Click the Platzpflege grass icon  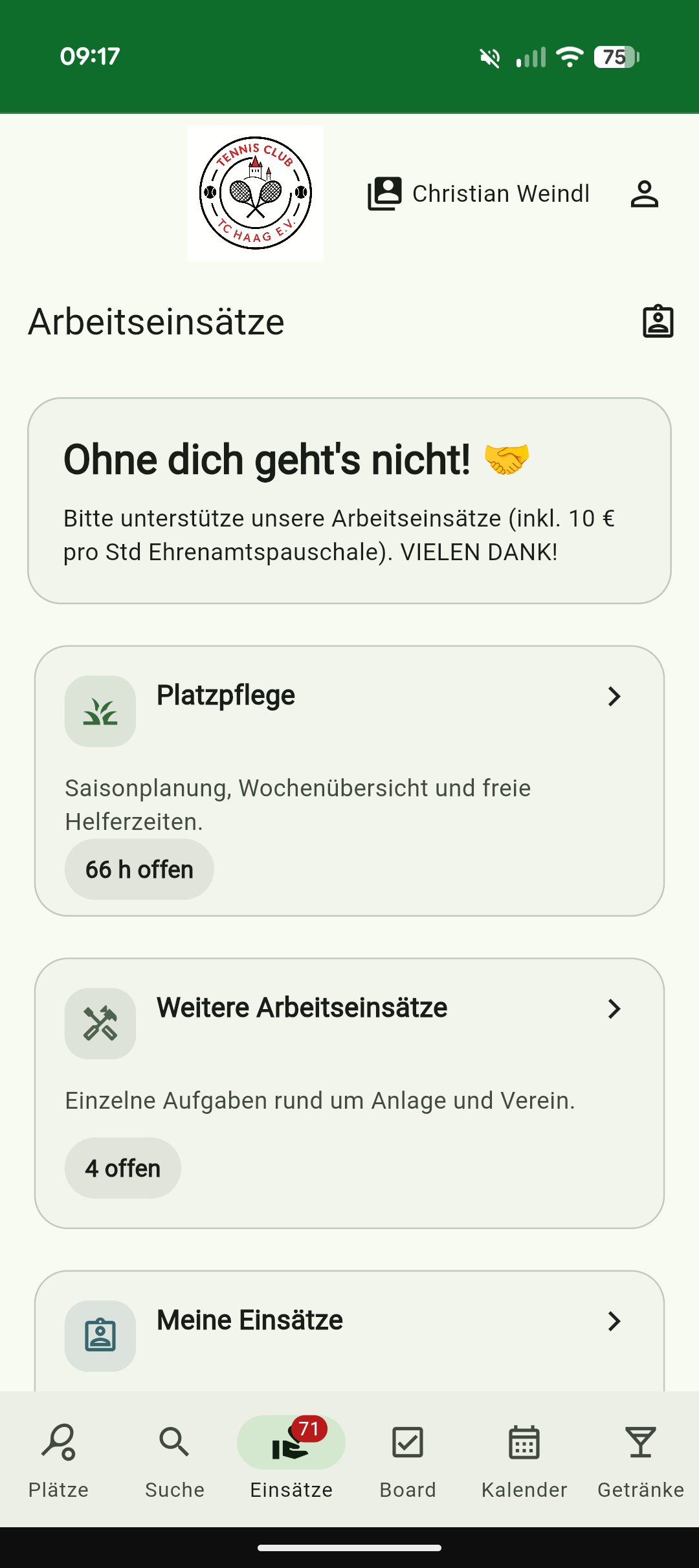click(100, 710)
